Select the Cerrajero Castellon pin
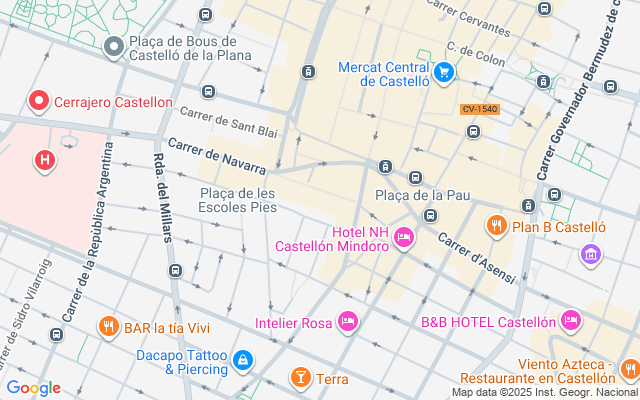 coord(39,101)
